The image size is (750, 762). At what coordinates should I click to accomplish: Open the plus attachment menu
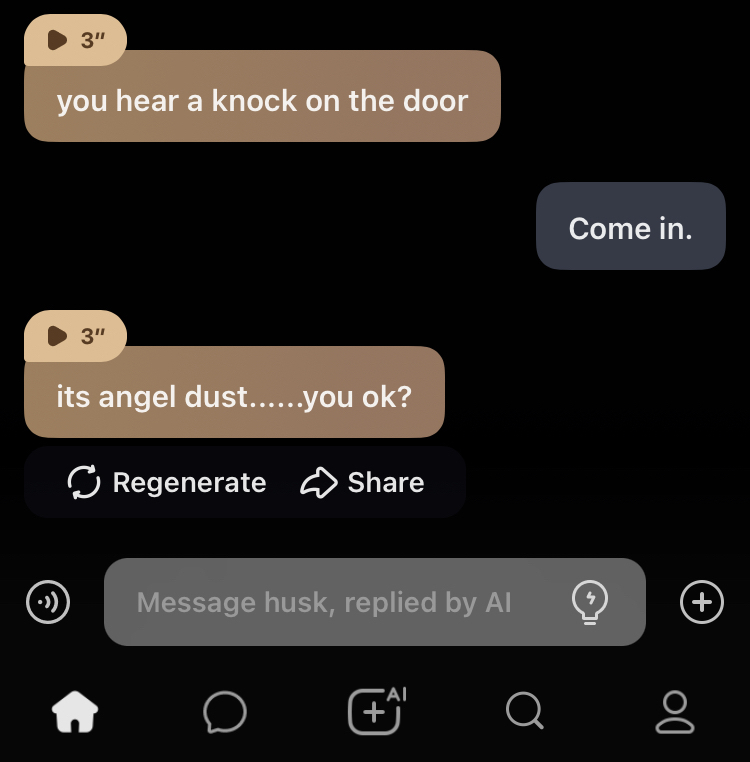coord(701,602)
